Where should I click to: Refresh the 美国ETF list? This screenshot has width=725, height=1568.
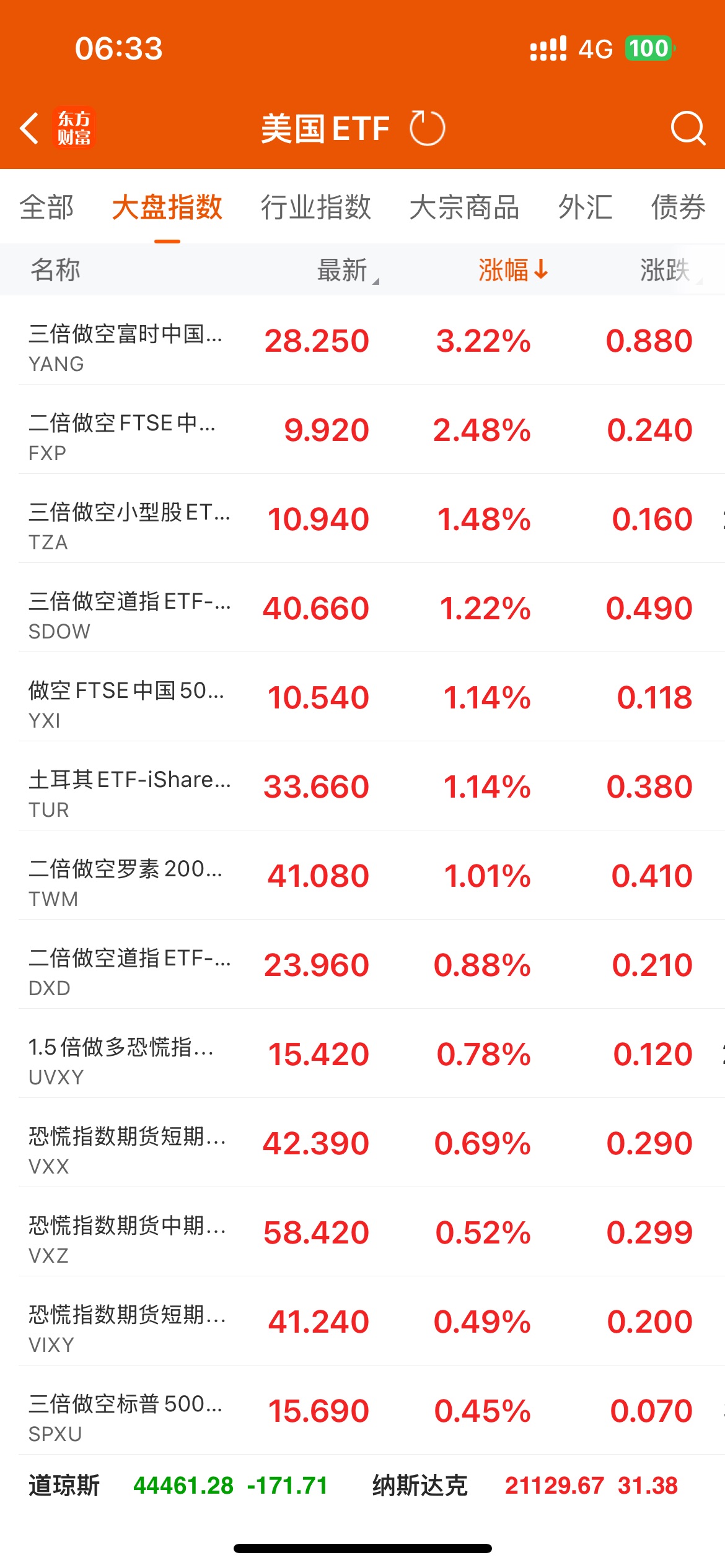tap(428, 128)
